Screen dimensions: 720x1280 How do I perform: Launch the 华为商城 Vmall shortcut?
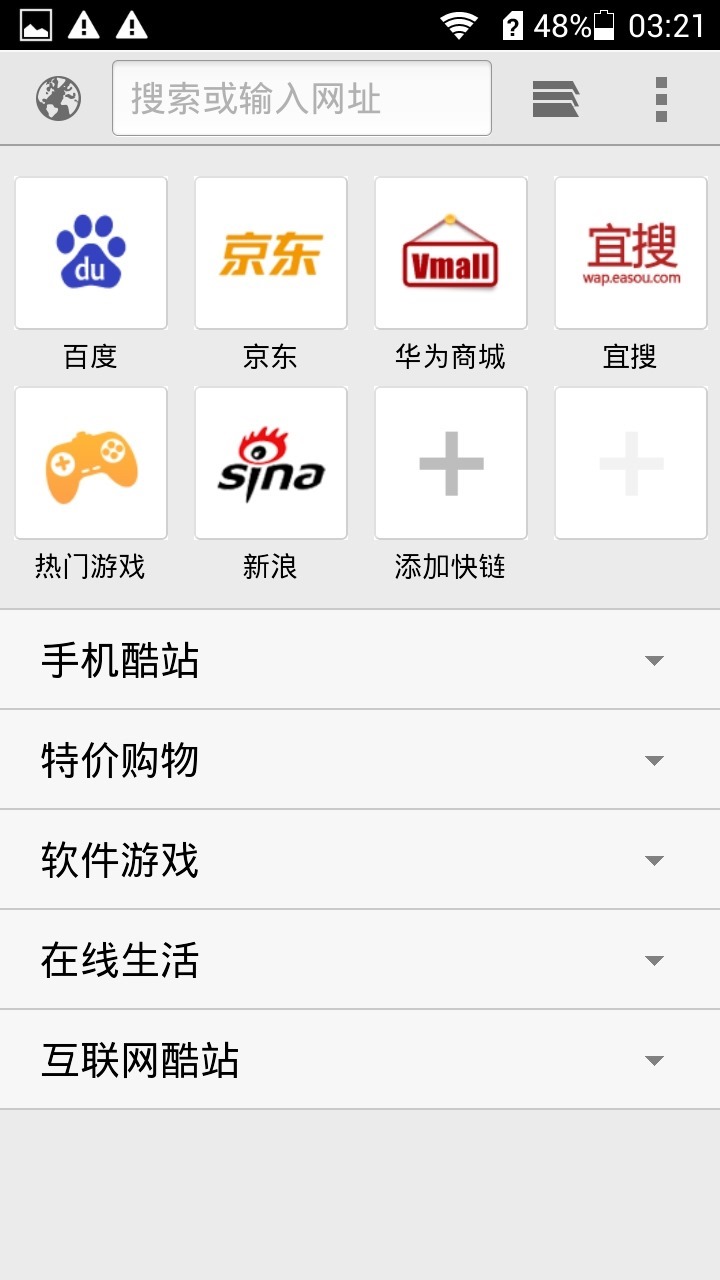coord(451,253)
